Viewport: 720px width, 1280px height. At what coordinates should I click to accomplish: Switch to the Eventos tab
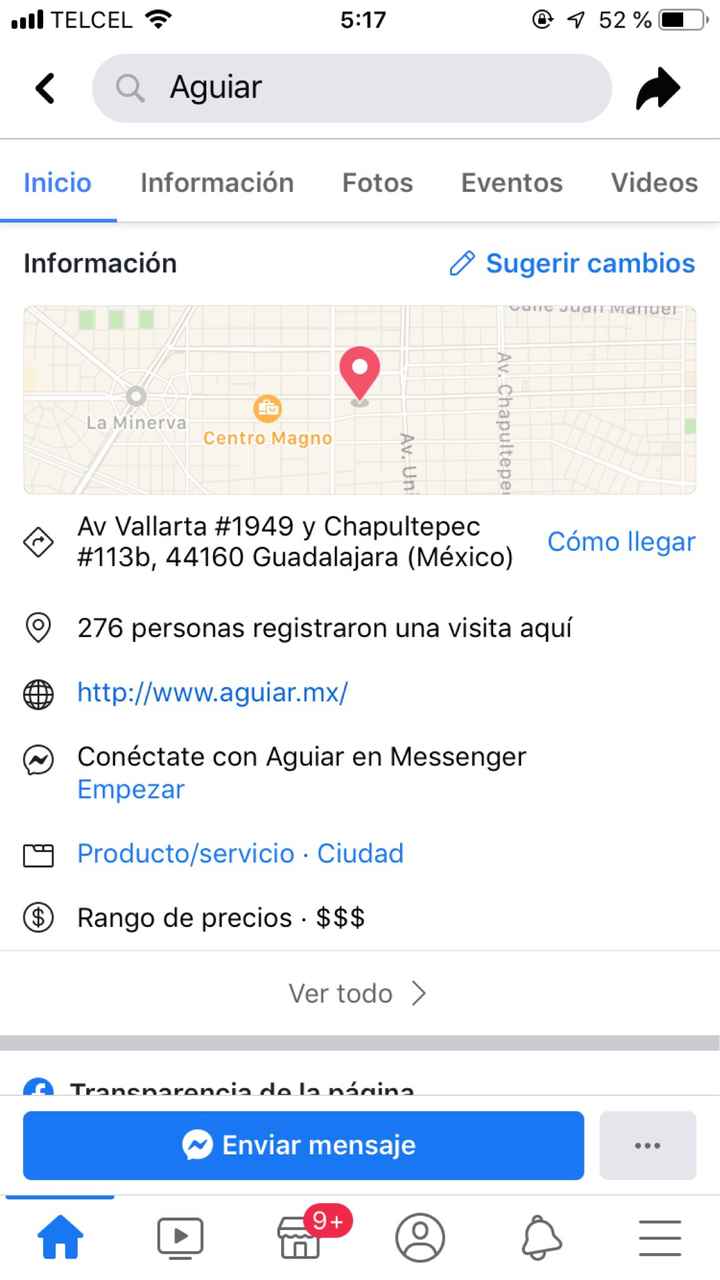512,182
